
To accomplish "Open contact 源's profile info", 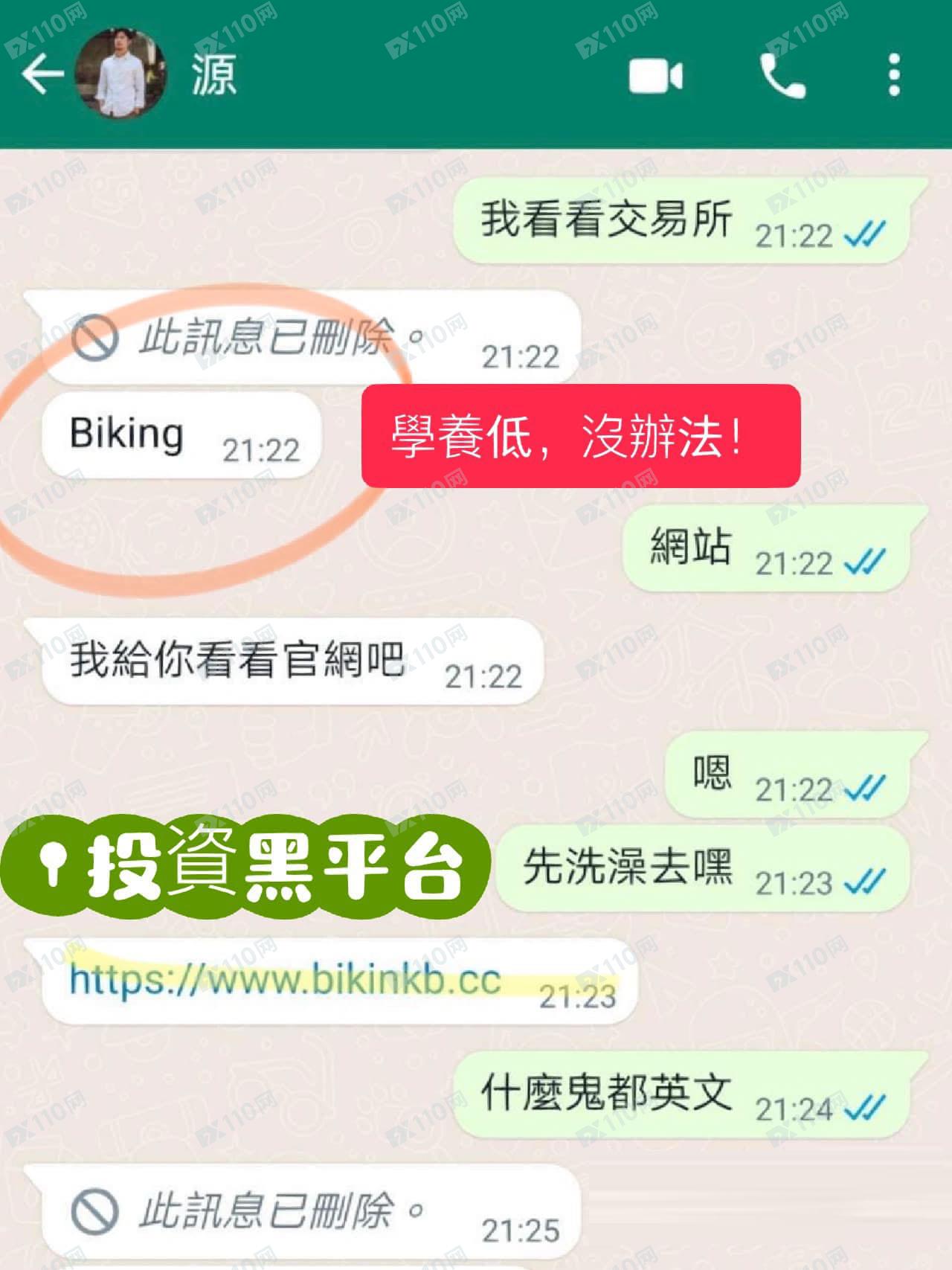I will tap(214, 74).
